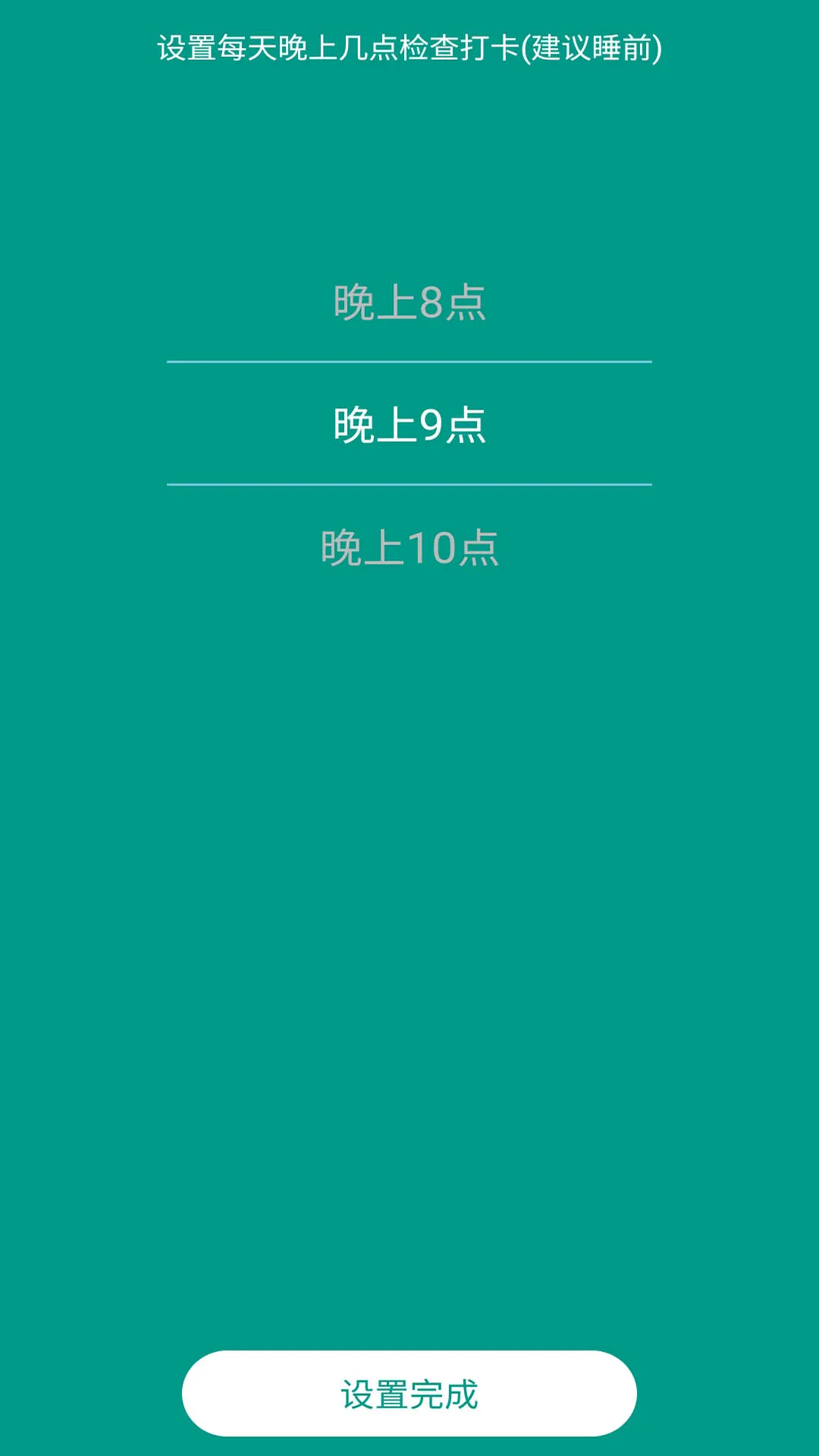819x1456 pixels.
Task: Tap the selected 晚上9点 option
Action: pos(409,425)
